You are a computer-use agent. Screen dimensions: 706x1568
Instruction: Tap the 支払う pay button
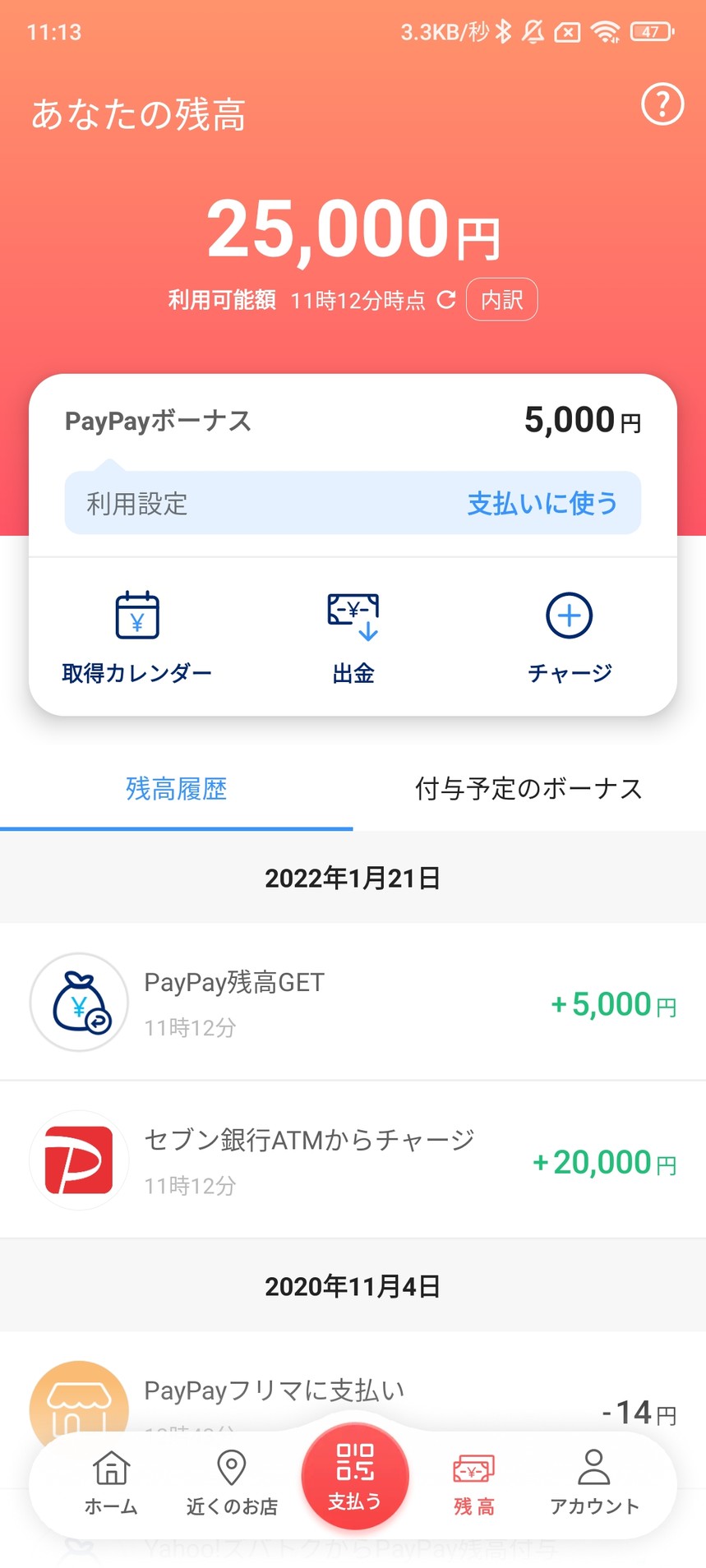pyautogui.click(x=355, y=1476)
